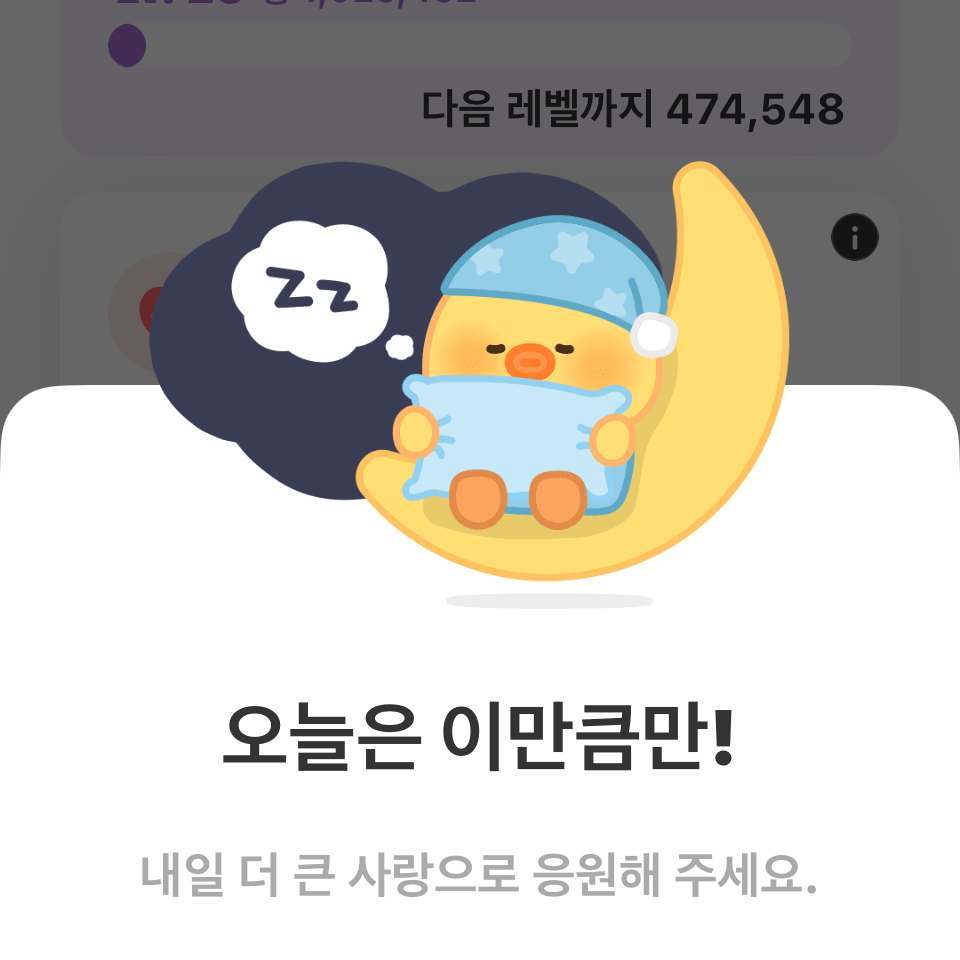This screenshot has height=960, width=960.
Task: Tap the info icon on the card
Action: [854, 238]
